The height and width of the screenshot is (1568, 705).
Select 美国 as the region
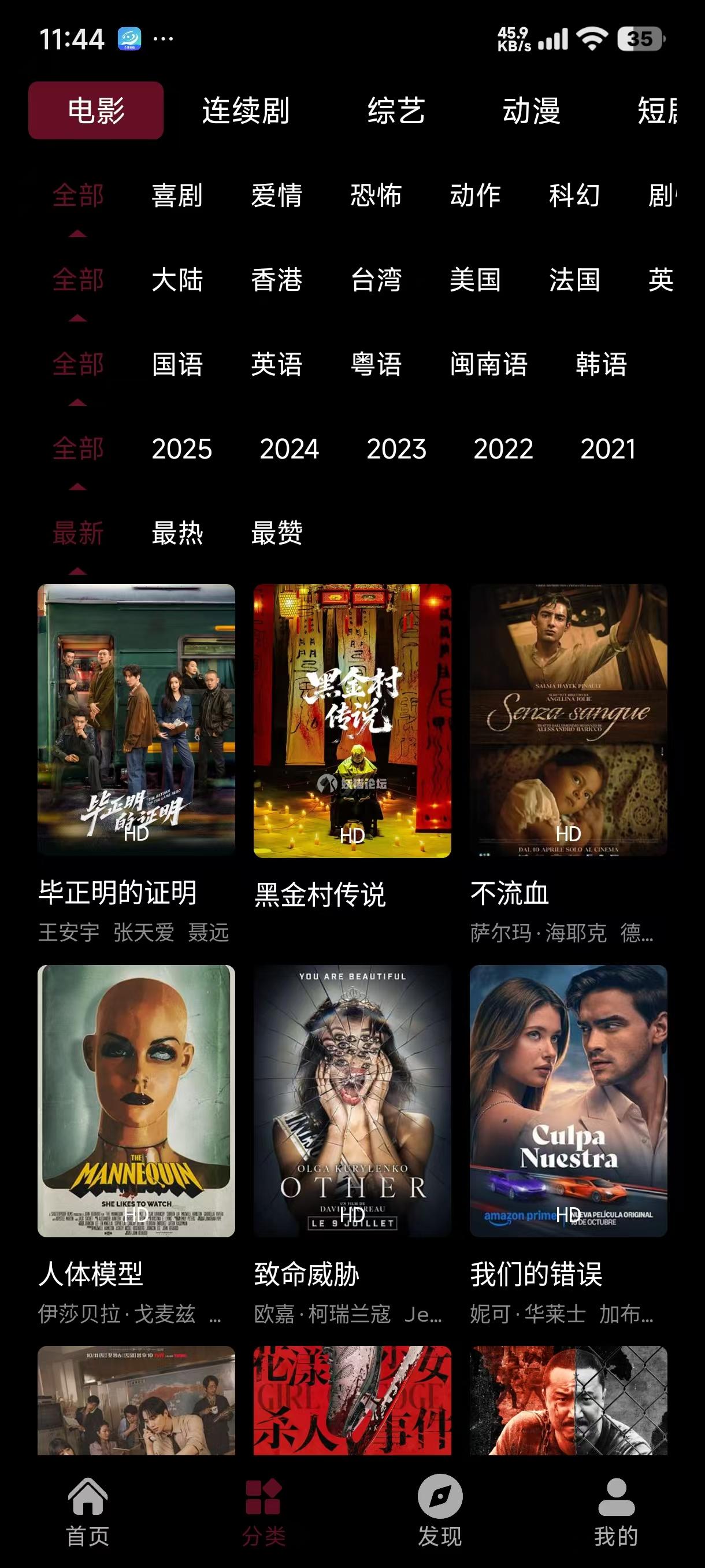[475, 280]
